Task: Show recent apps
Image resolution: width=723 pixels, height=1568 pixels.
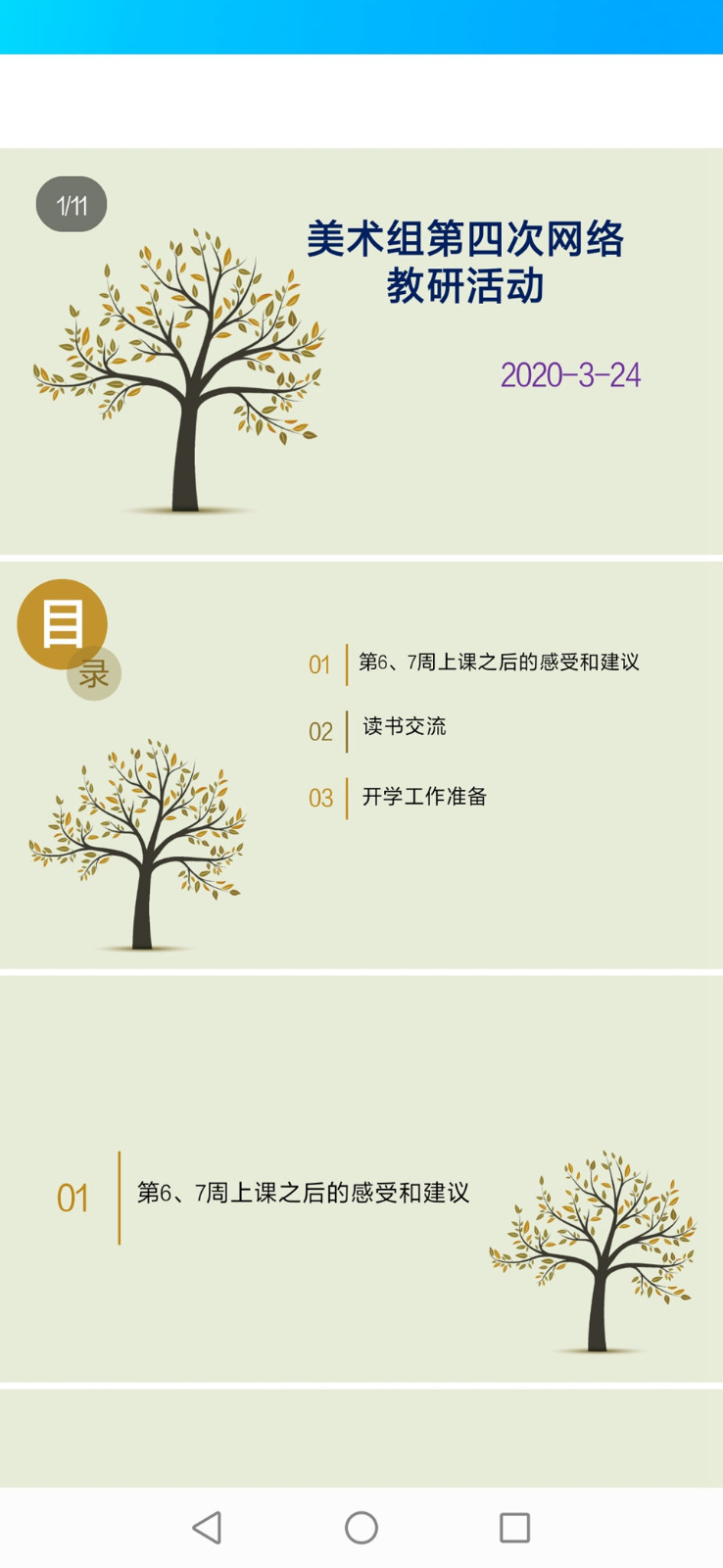Action: click(514, 1527)
